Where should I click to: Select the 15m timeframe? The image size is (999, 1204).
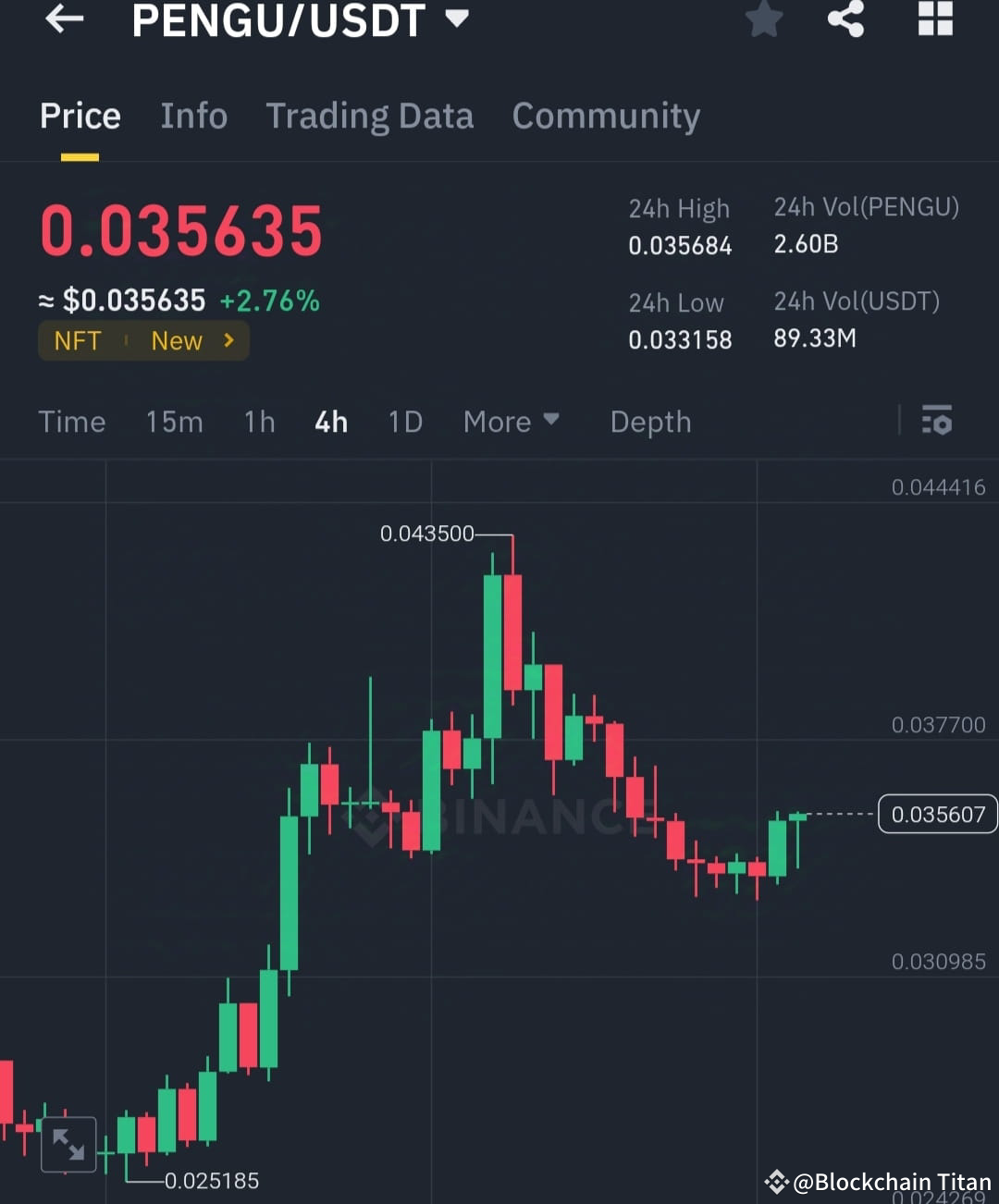(x=174, y=422)
